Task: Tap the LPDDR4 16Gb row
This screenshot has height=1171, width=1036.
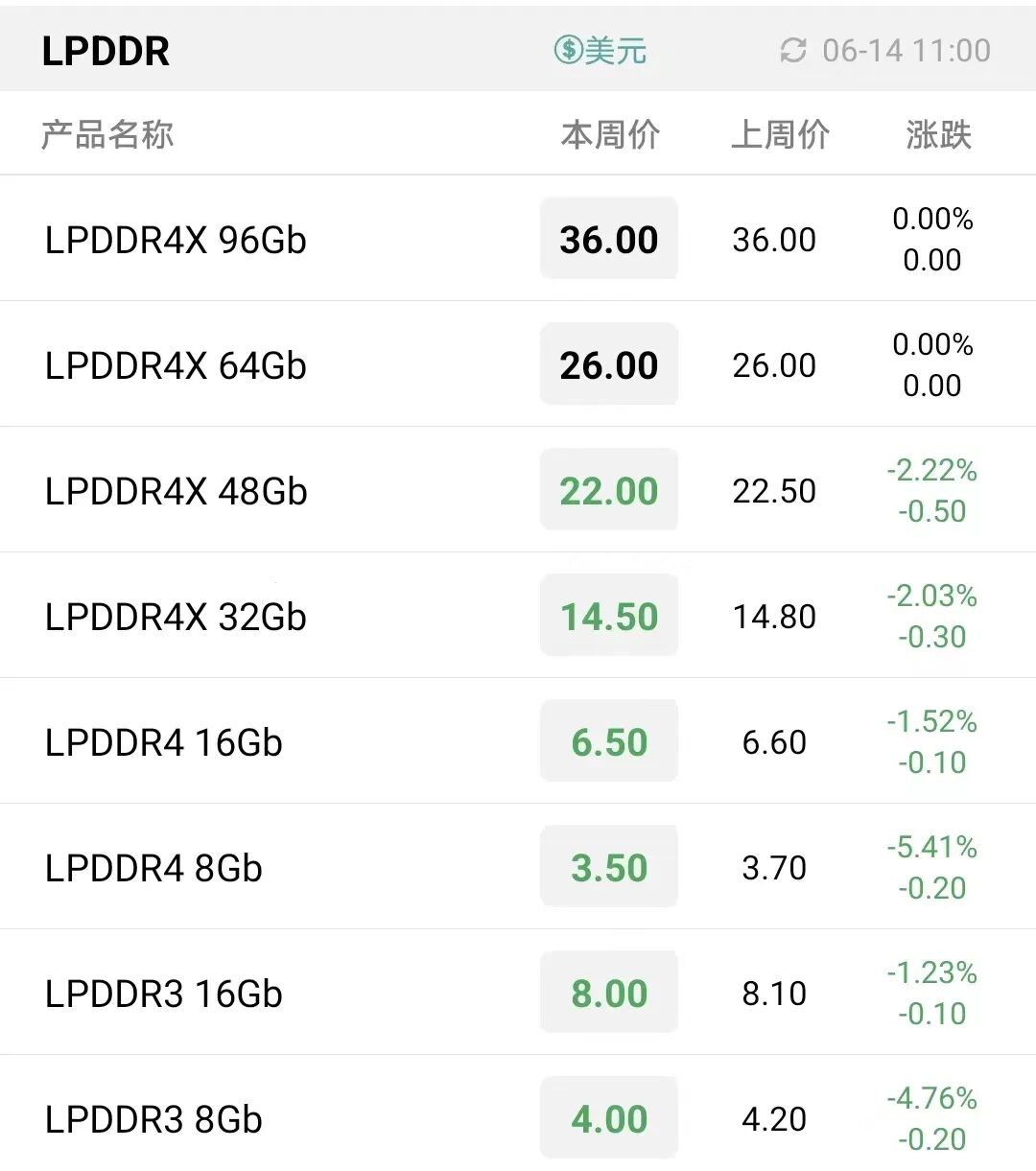Action: pos(164,742)
